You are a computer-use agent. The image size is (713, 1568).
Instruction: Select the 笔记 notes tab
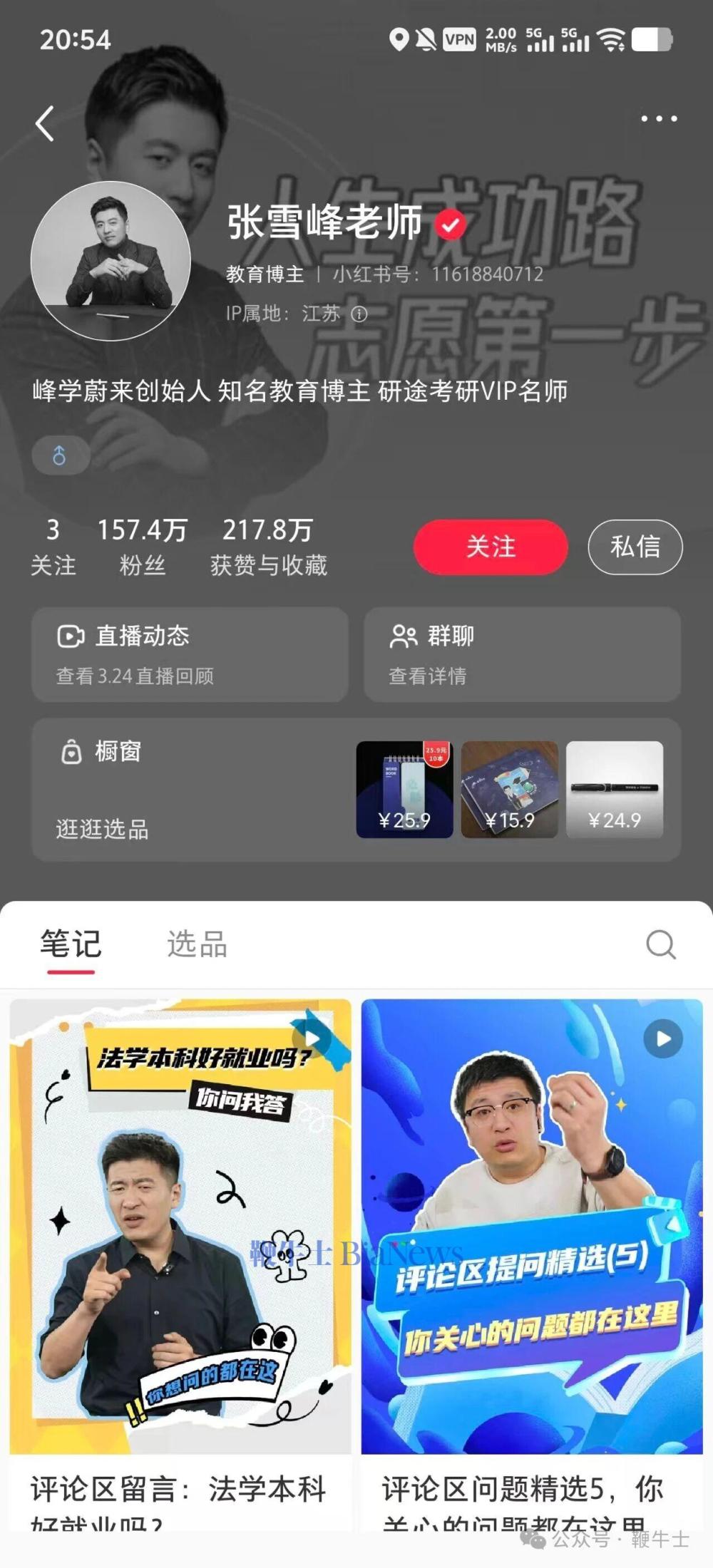(x=71, y=944)
